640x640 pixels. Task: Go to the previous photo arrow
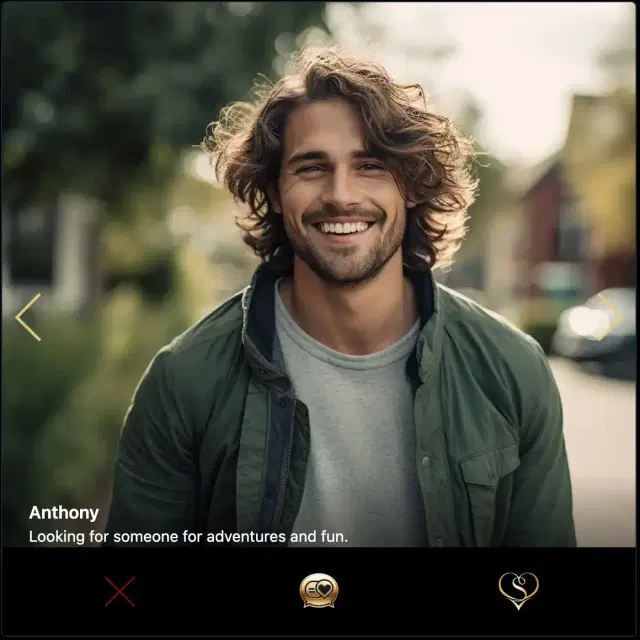[x=28, y=317]
